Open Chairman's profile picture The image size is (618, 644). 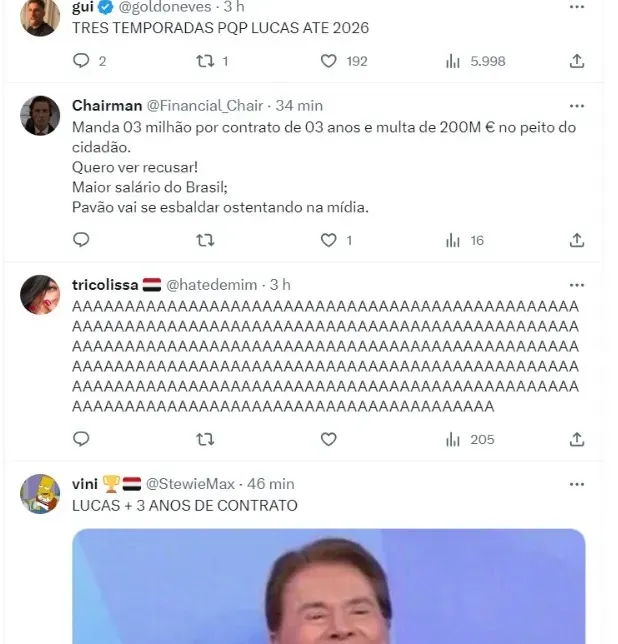point(40,115)
